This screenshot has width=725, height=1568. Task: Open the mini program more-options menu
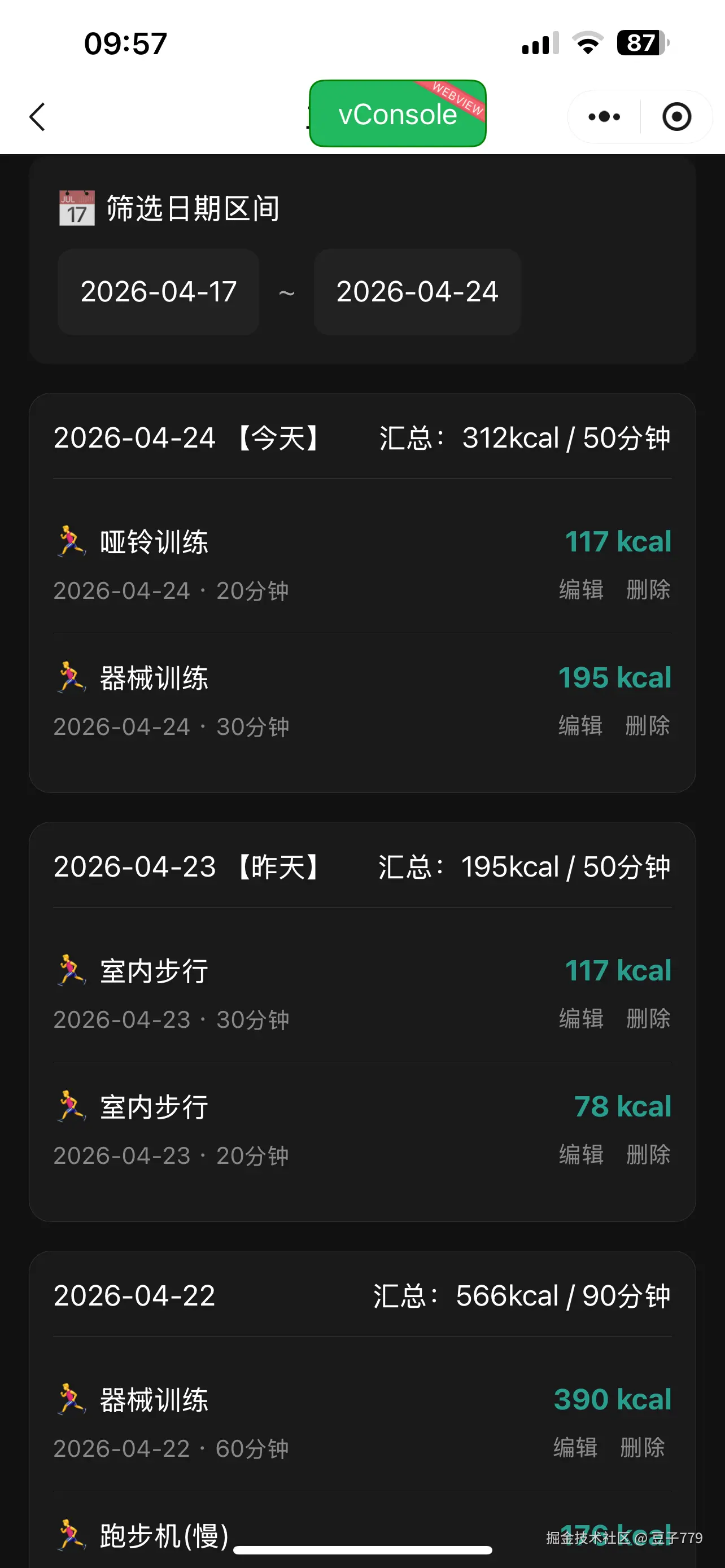pos(604,116)
